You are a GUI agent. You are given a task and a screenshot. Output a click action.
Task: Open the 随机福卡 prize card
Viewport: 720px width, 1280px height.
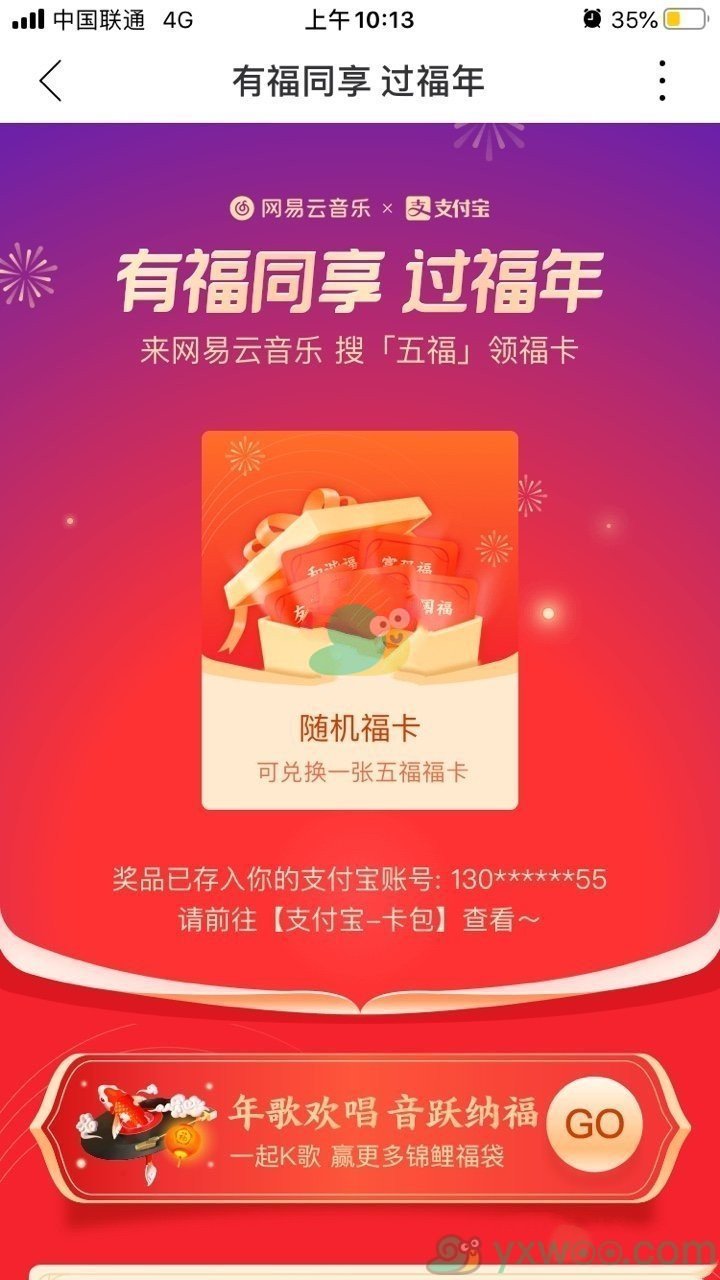pyautogui.click(x=360, y=620)
